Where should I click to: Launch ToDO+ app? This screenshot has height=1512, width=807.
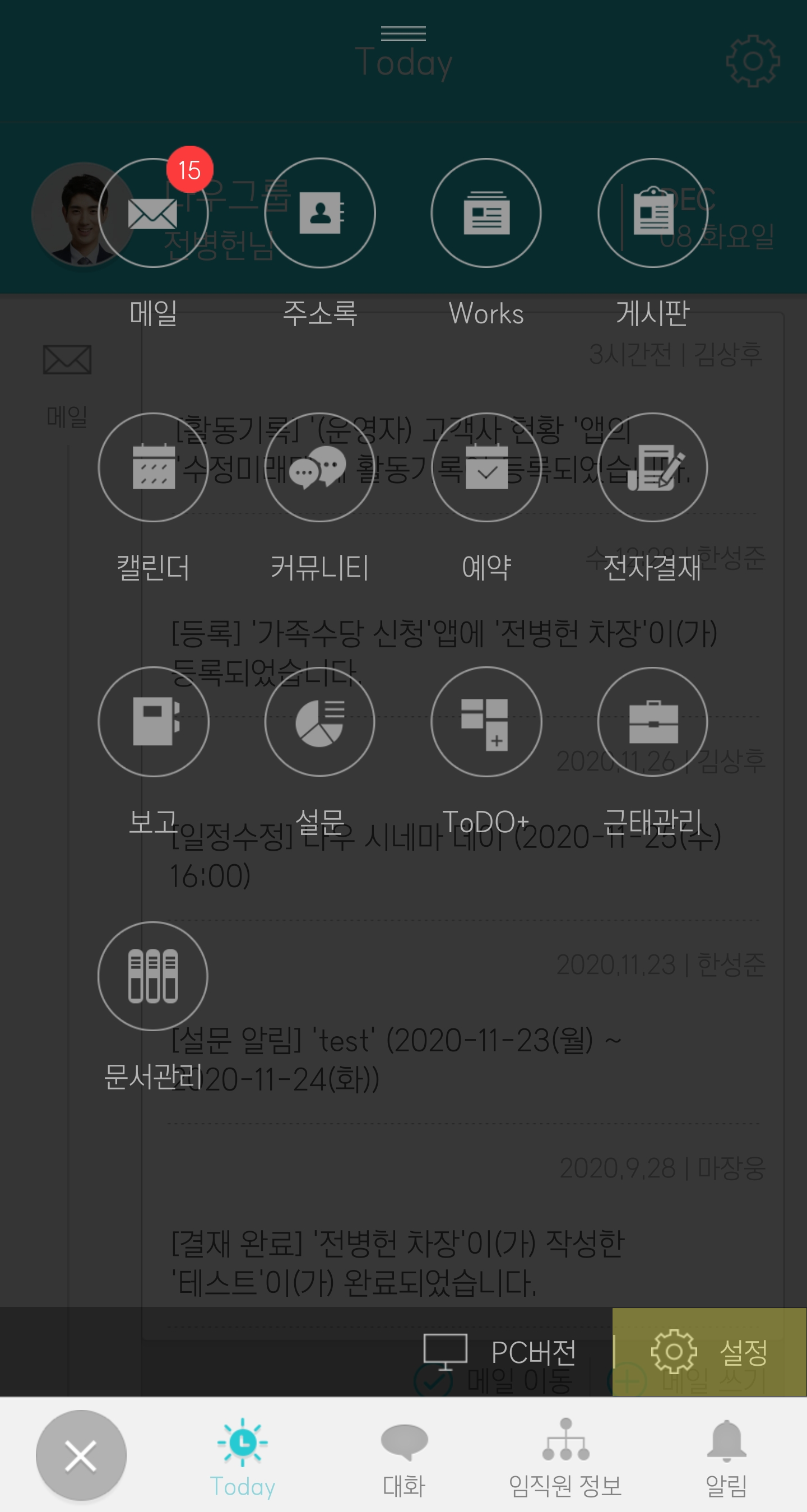(x=486, y=721)
